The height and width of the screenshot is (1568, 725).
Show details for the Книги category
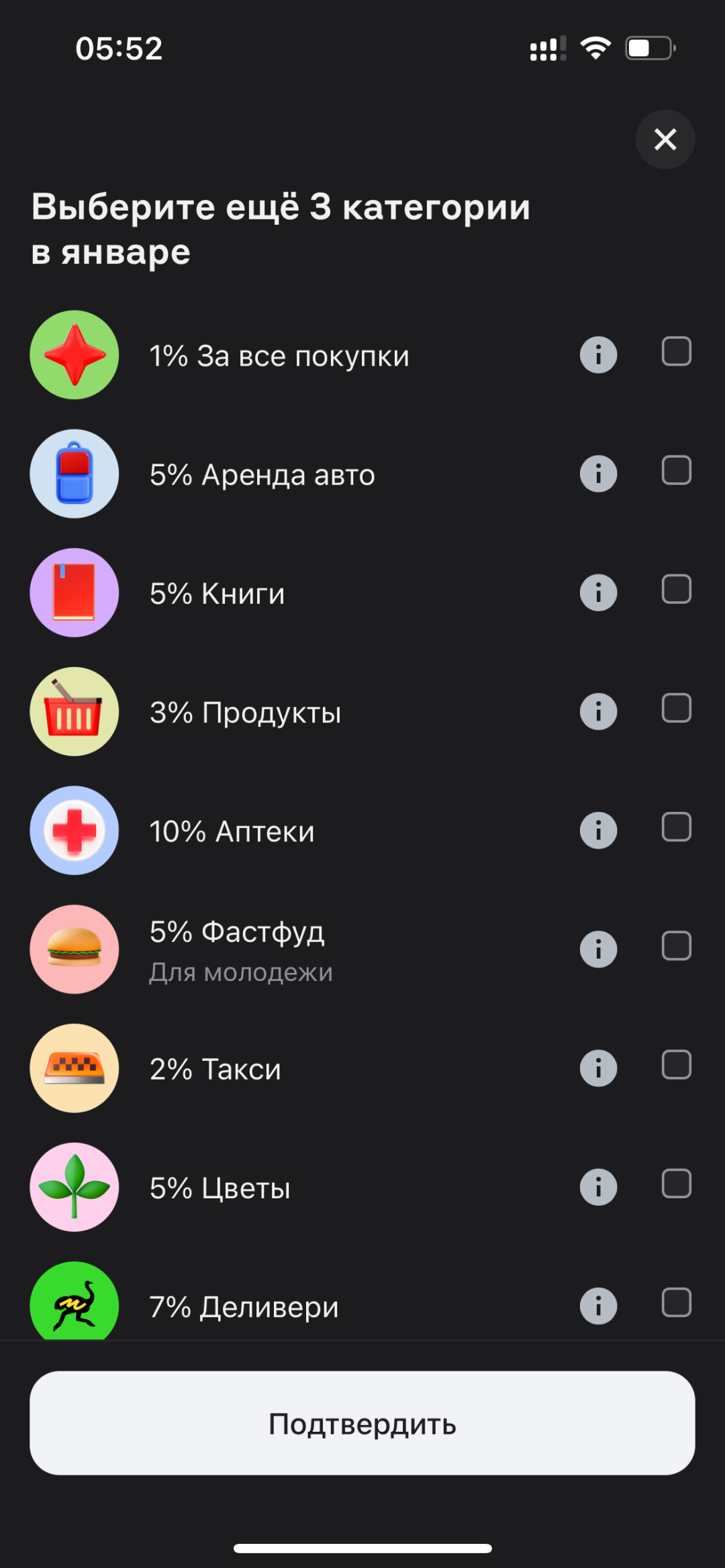[x=598, y=592]
